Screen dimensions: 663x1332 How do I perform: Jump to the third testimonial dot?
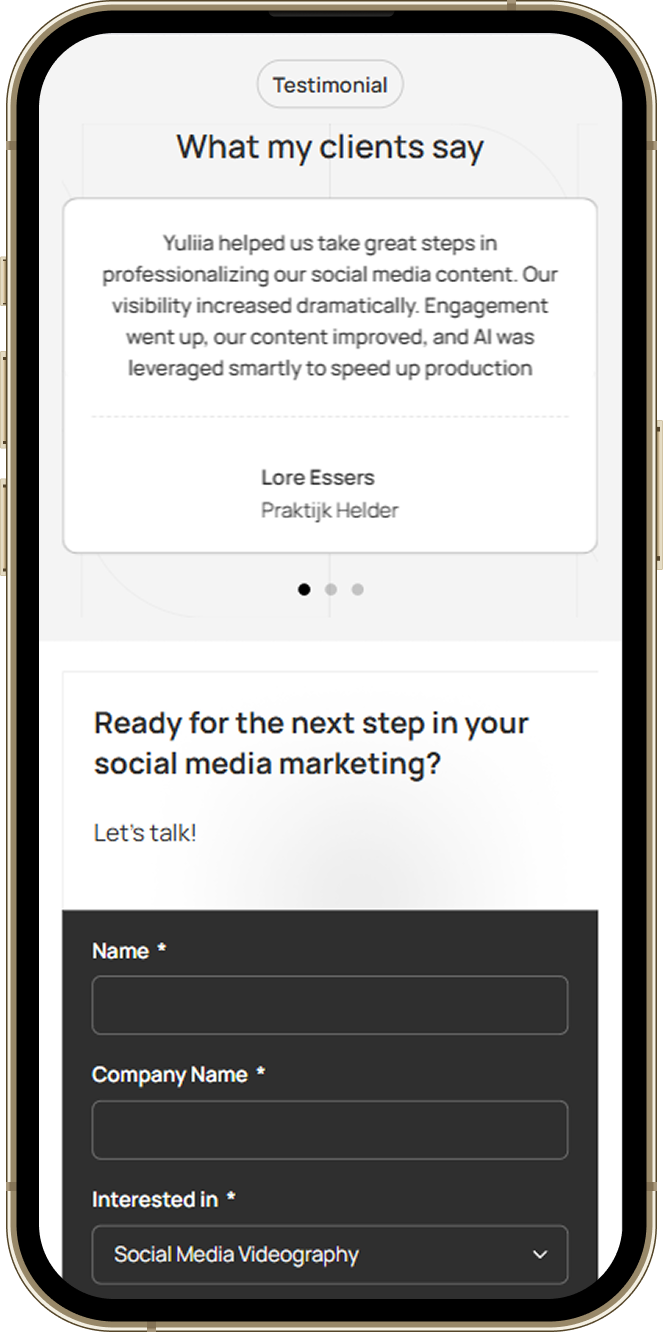(357, 590)
